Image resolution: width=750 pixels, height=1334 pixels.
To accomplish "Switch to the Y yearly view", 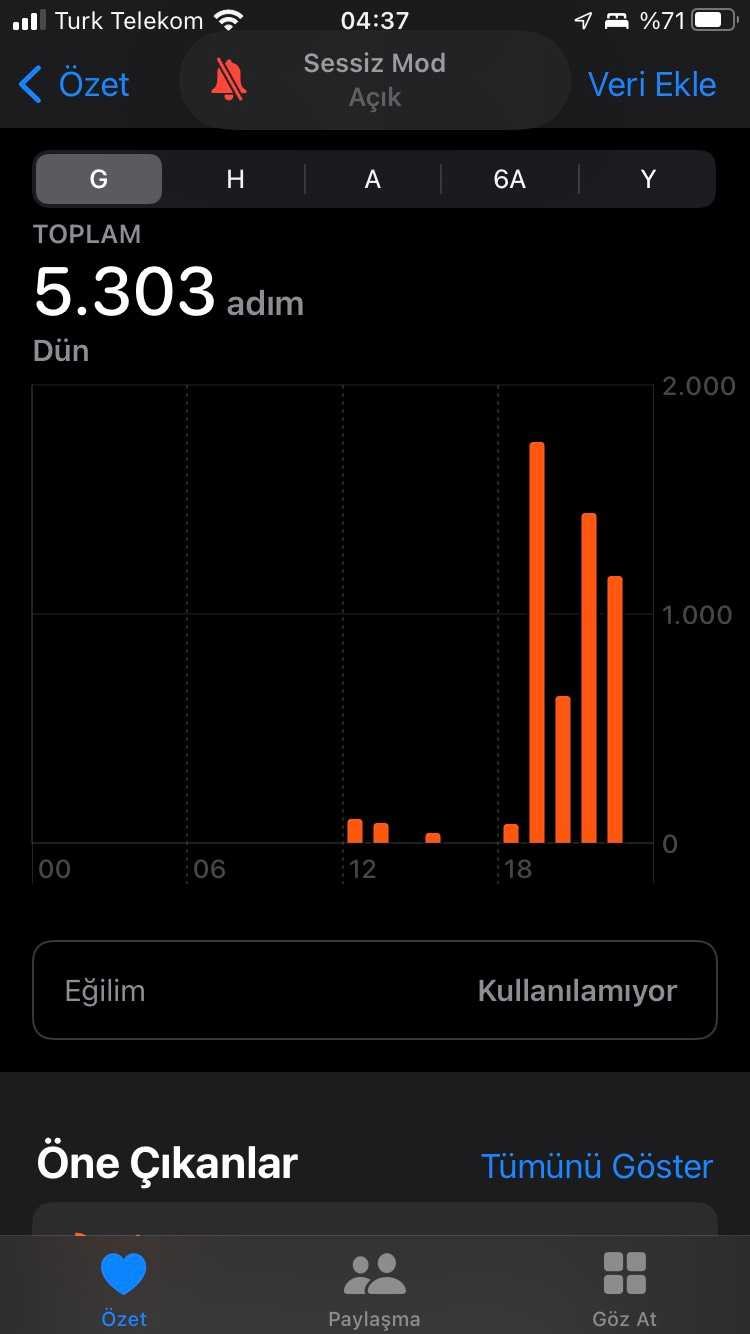I will 647,179.
